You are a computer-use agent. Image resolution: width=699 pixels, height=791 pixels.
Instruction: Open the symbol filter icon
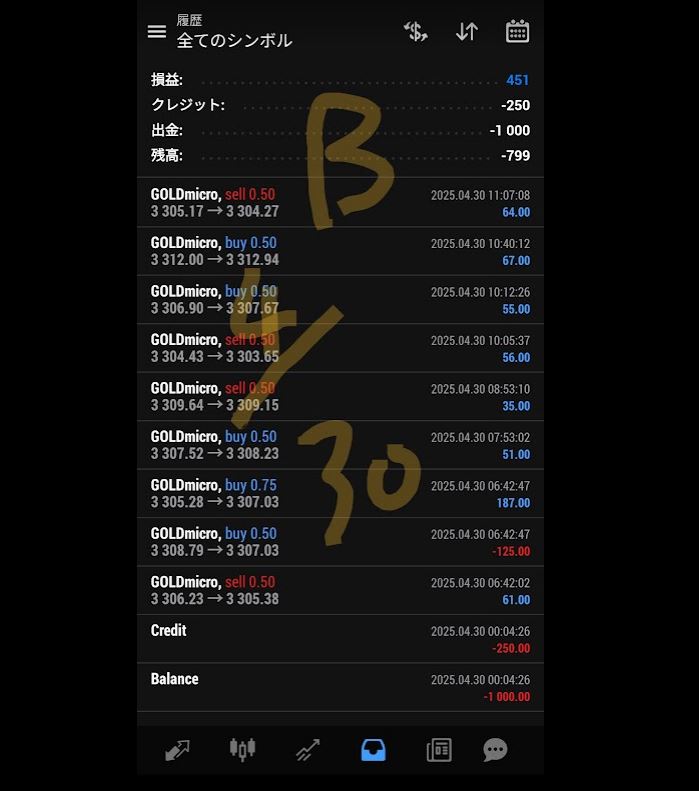415,31
